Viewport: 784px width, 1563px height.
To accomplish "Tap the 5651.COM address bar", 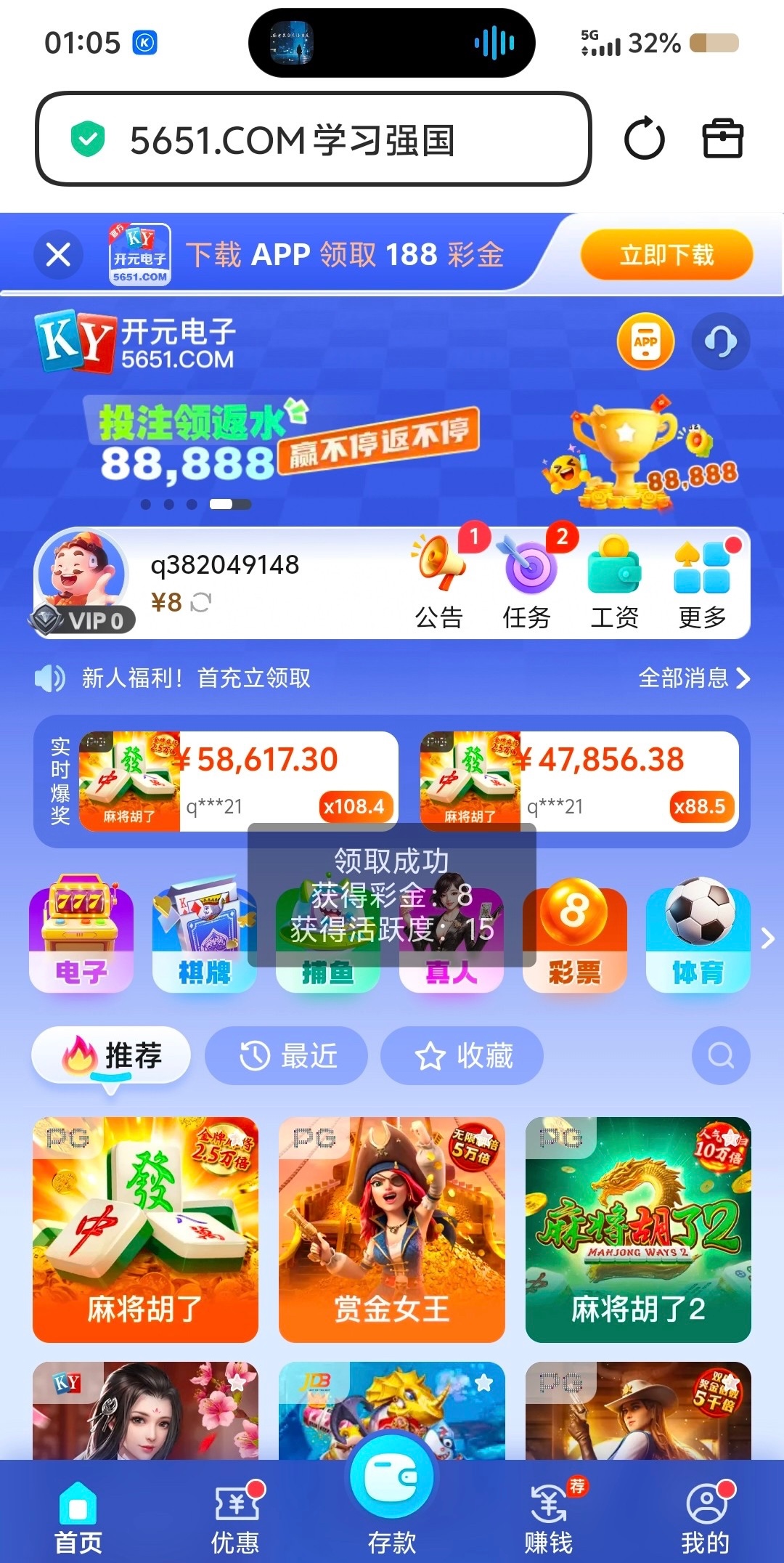I will tap(313, 139).
